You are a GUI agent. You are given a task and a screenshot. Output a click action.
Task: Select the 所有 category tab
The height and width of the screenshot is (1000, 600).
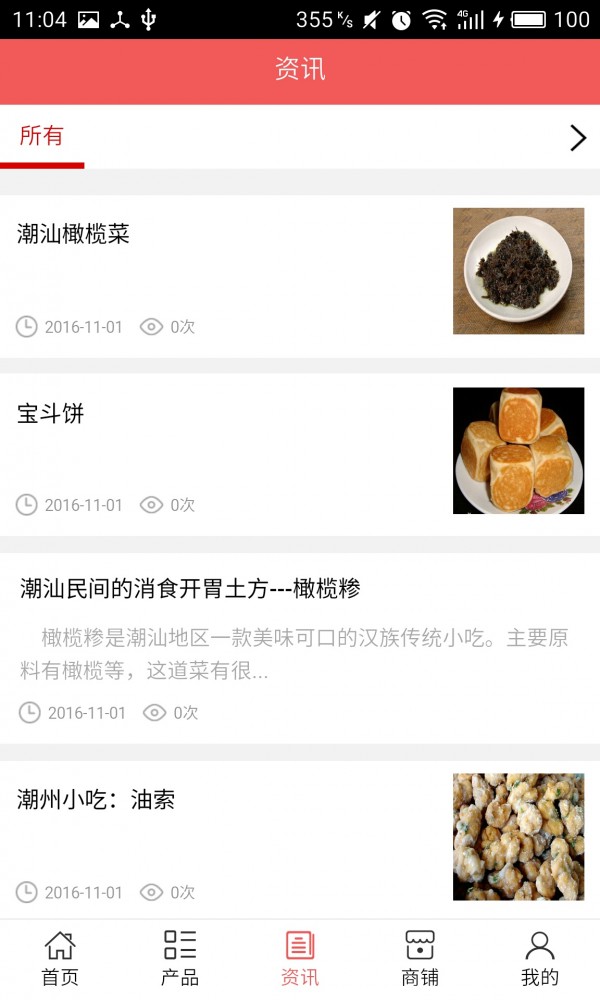(x=41, y=137)
